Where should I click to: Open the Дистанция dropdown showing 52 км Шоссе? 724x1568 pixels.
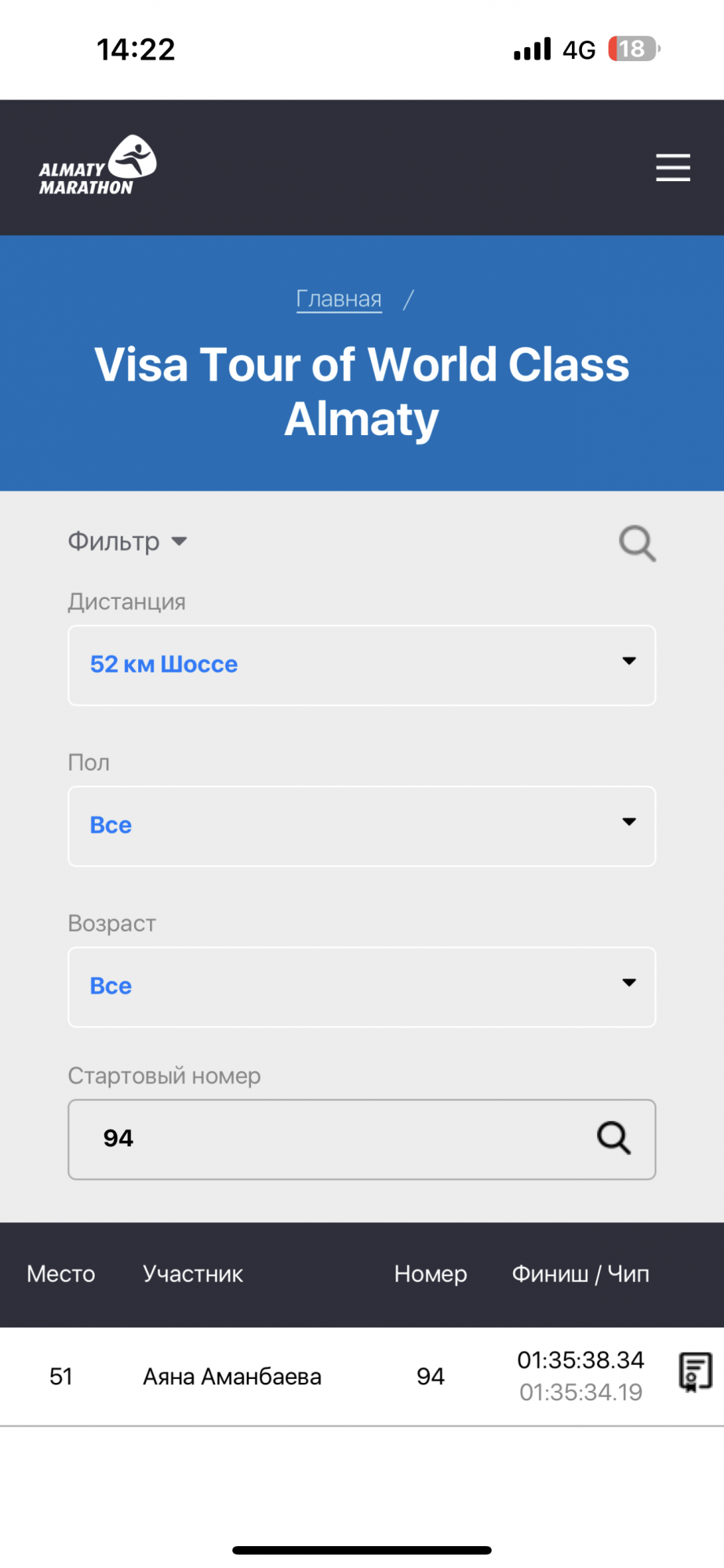click(362, 665)
